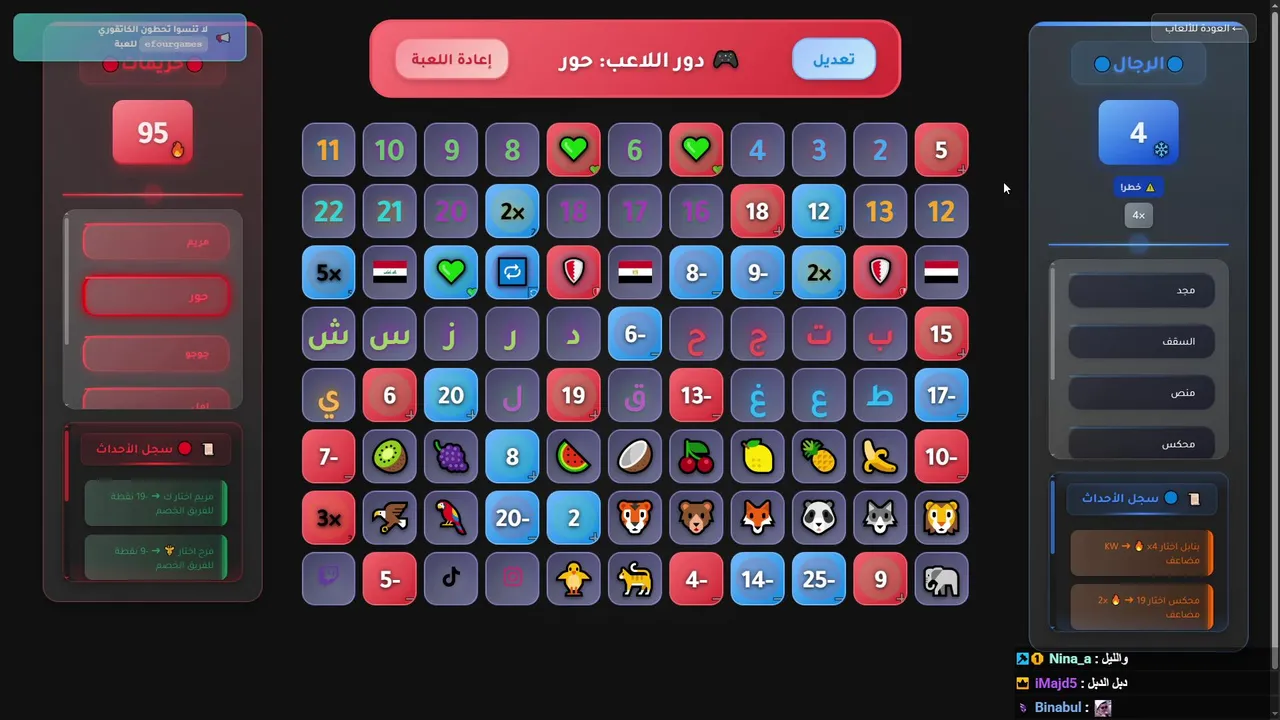Choose the 5x multiplier tile
The height and width of the screenshot is (720, 1280).
328,273
